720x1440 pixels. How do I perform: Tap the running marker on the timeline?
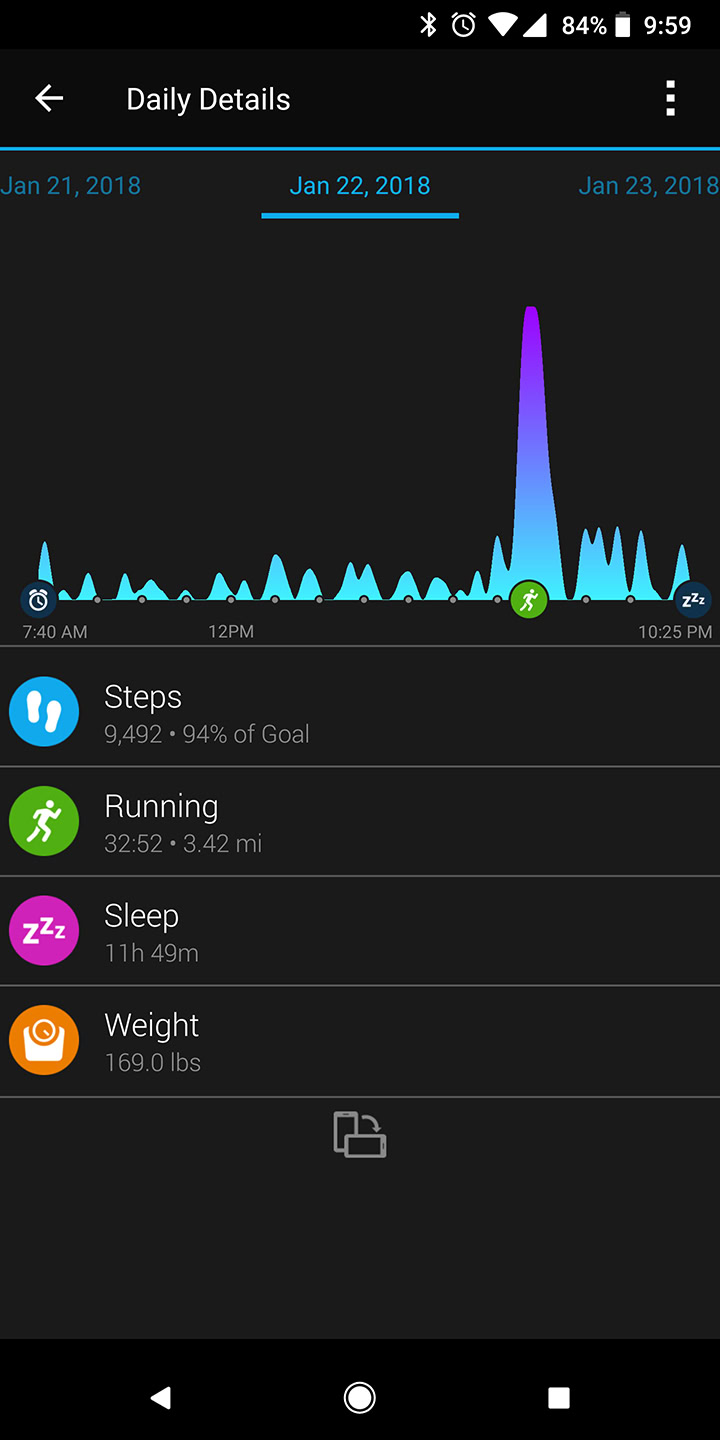(529, 600)
